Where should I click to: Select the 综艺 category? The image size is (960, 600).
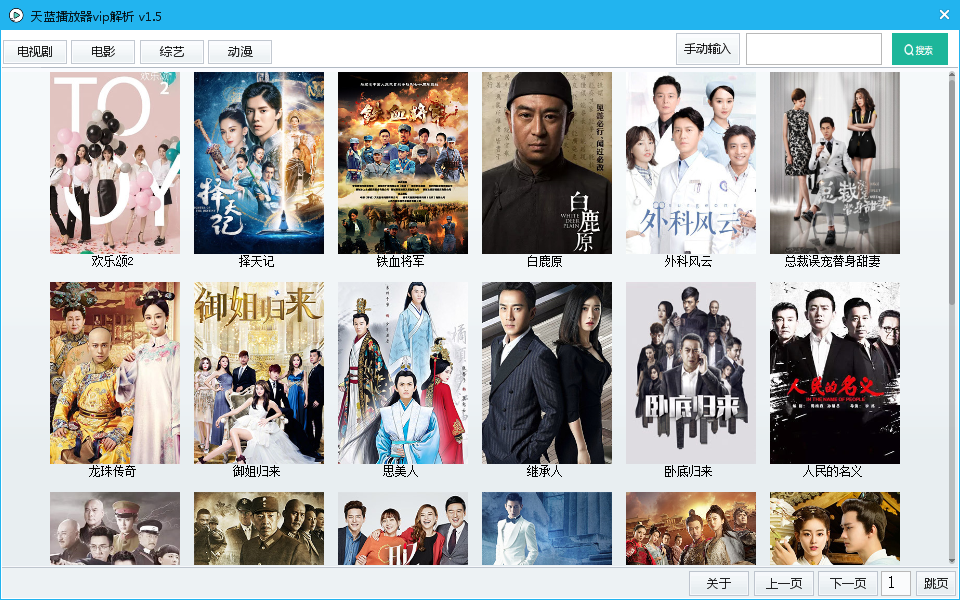171,52
